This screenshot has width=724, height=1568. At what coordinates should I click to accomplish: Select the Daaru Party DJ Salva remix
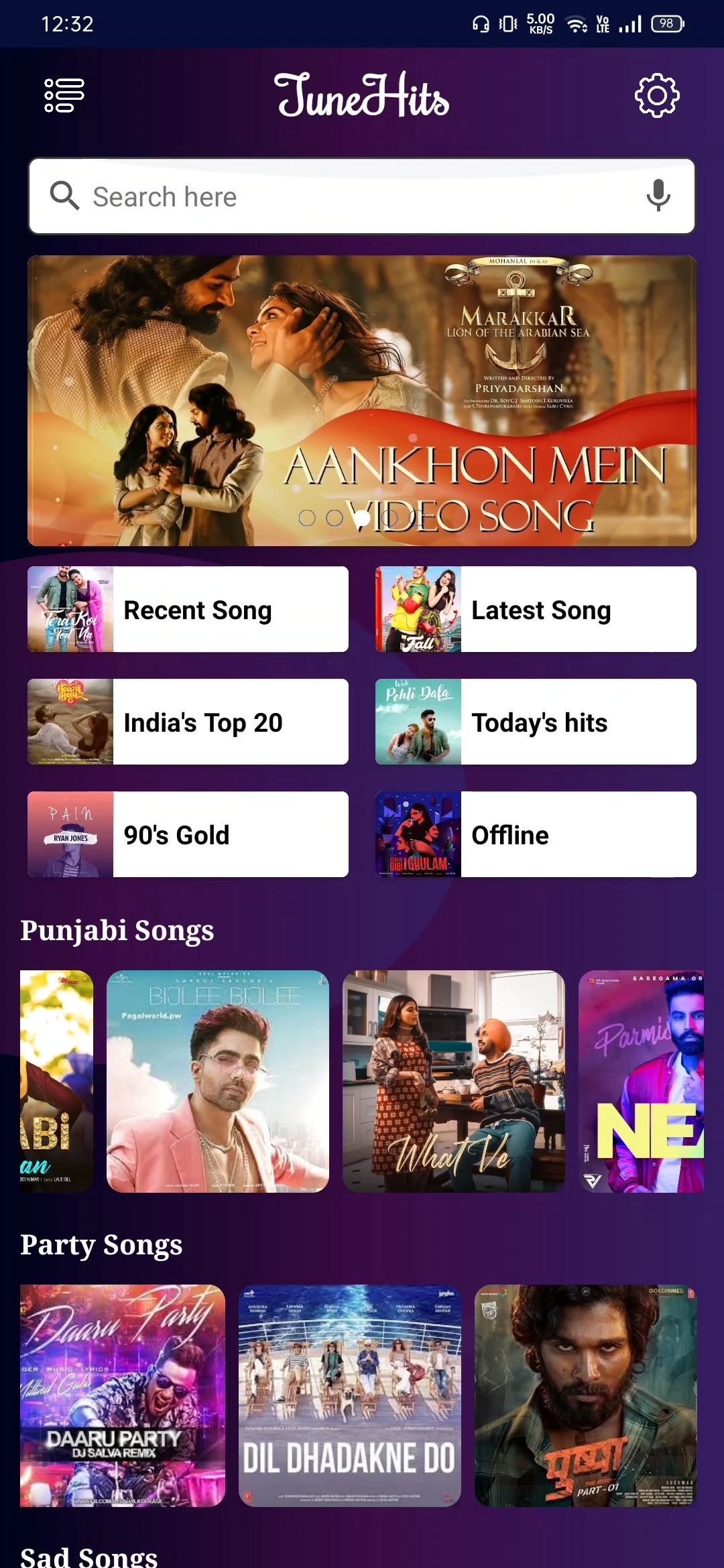(x=123, y=1396)
